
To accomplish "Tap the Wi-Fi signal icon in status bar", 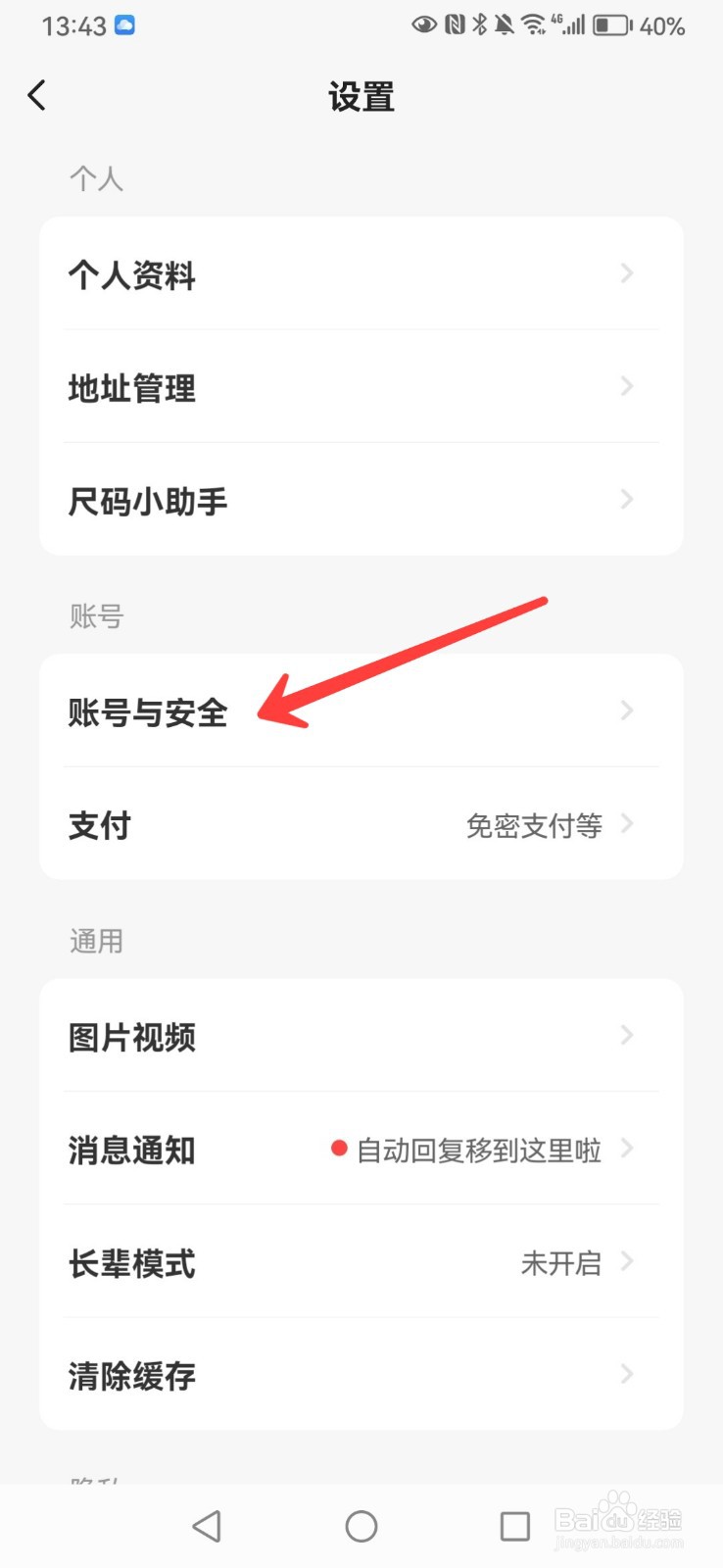I will point(535,25).
